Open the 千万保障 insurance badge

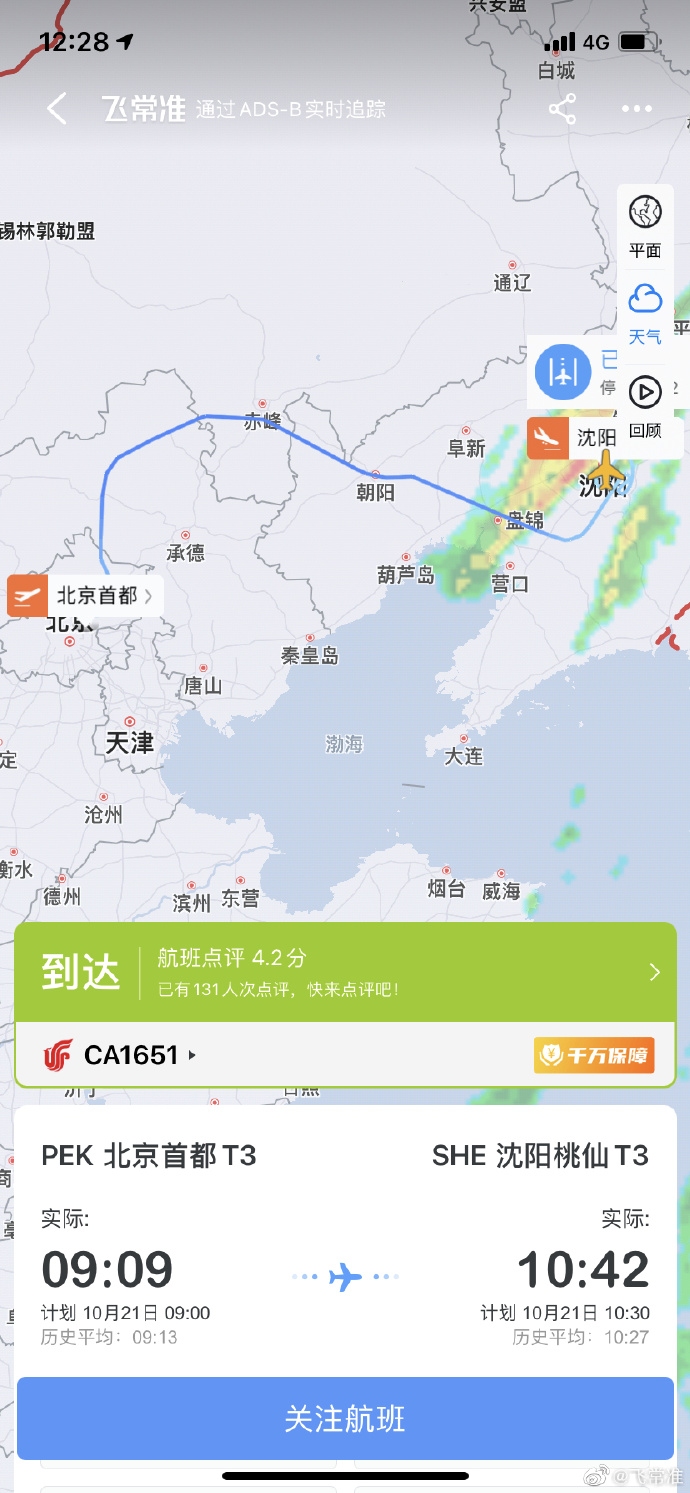tap(594, 1055)
